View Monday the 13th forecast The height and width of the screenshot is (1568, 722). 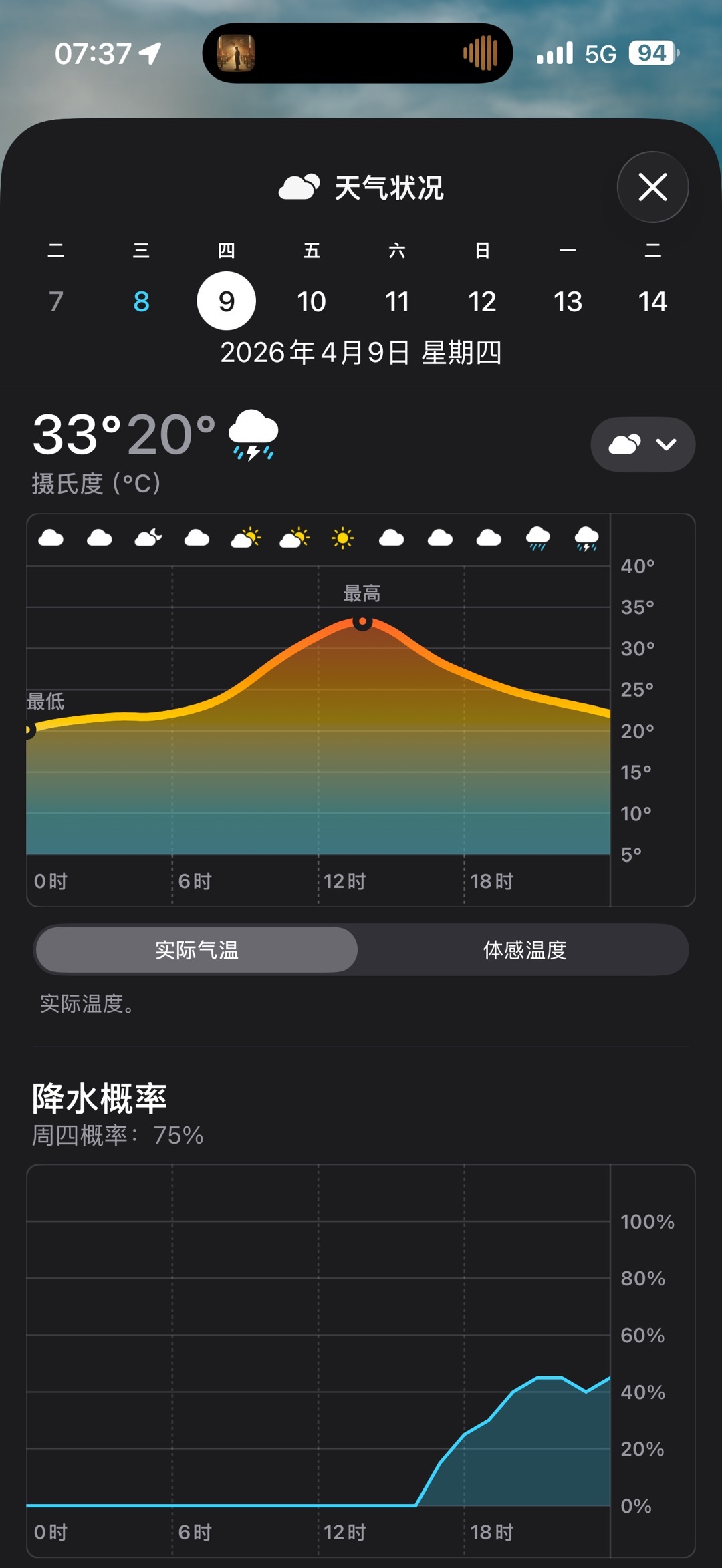[568, 301]
